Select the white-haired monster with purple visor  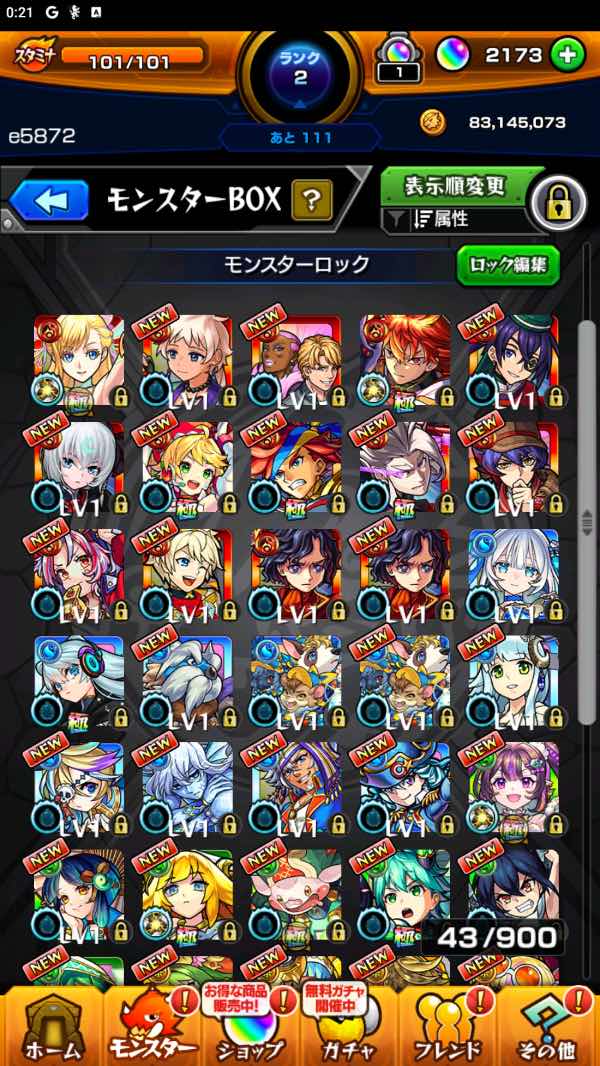click(405, 468)
